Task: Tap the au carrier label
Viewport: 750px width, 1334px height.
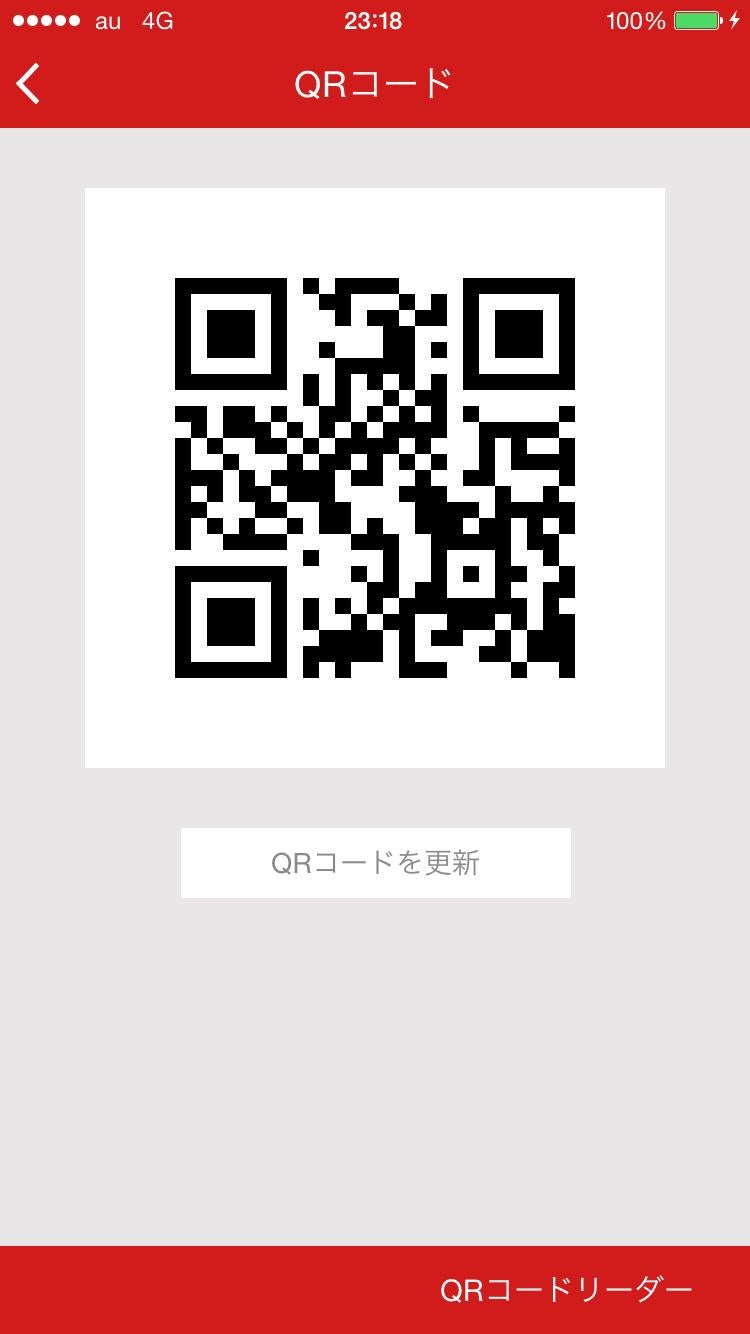Action: coord(104,18)
